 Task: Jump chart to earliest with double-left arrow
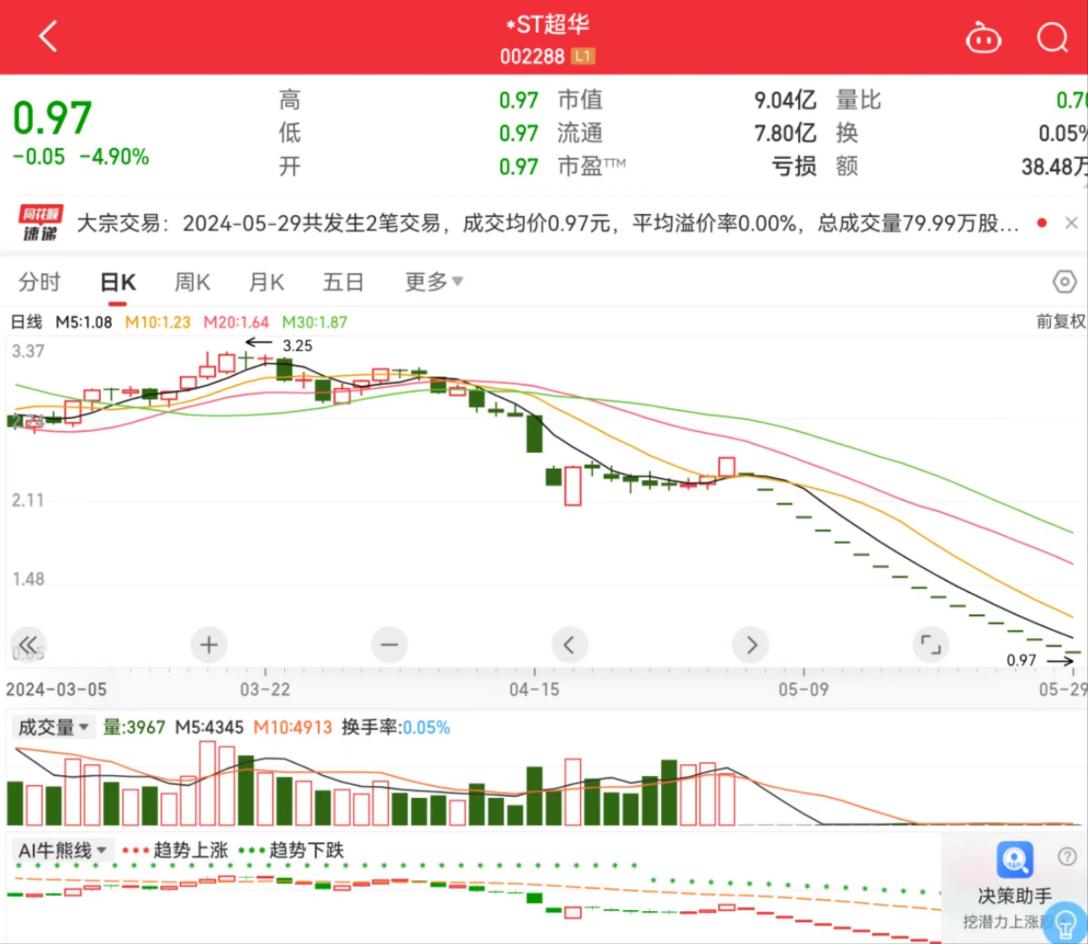[x=28, y=644]
